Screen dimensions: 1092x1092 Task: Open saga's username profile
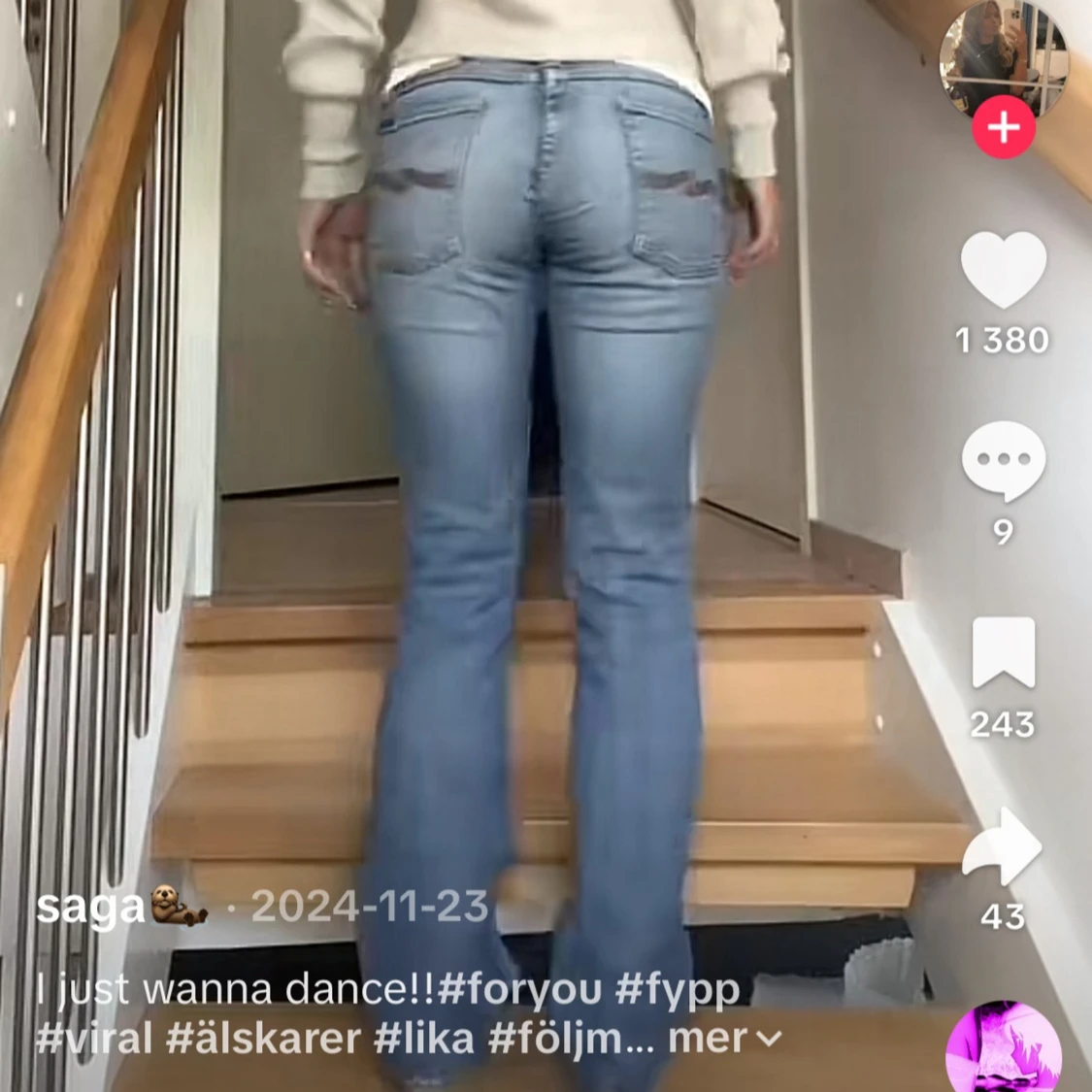(90, 907)
